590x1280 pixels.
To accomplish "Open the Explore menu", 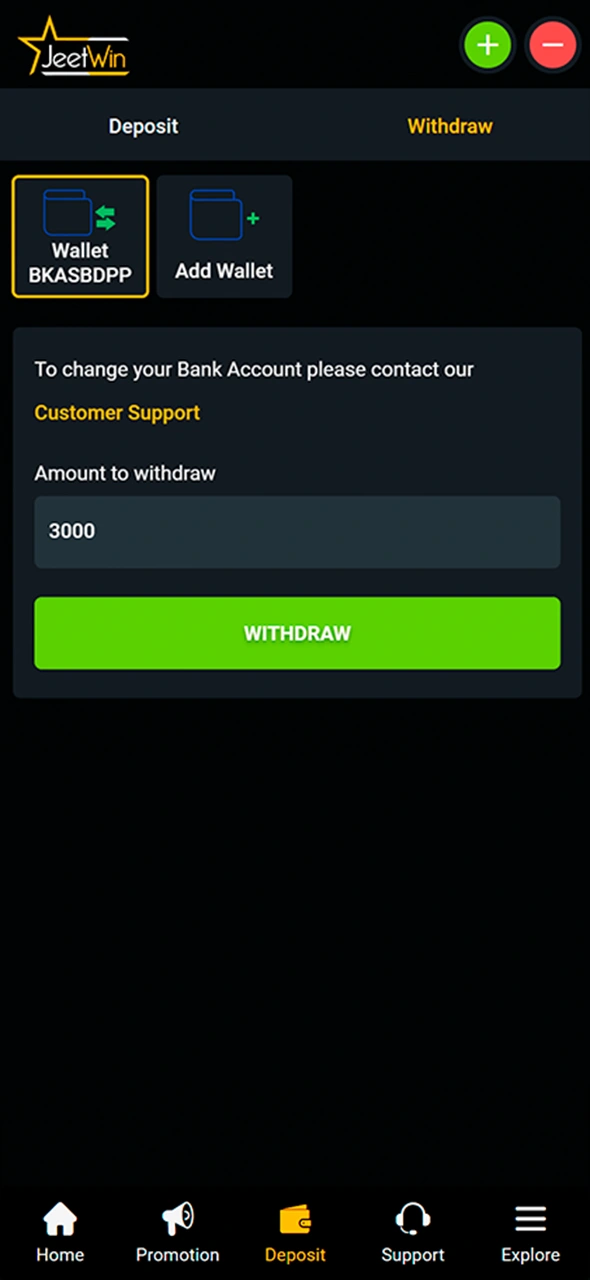I will (530, 1233).
